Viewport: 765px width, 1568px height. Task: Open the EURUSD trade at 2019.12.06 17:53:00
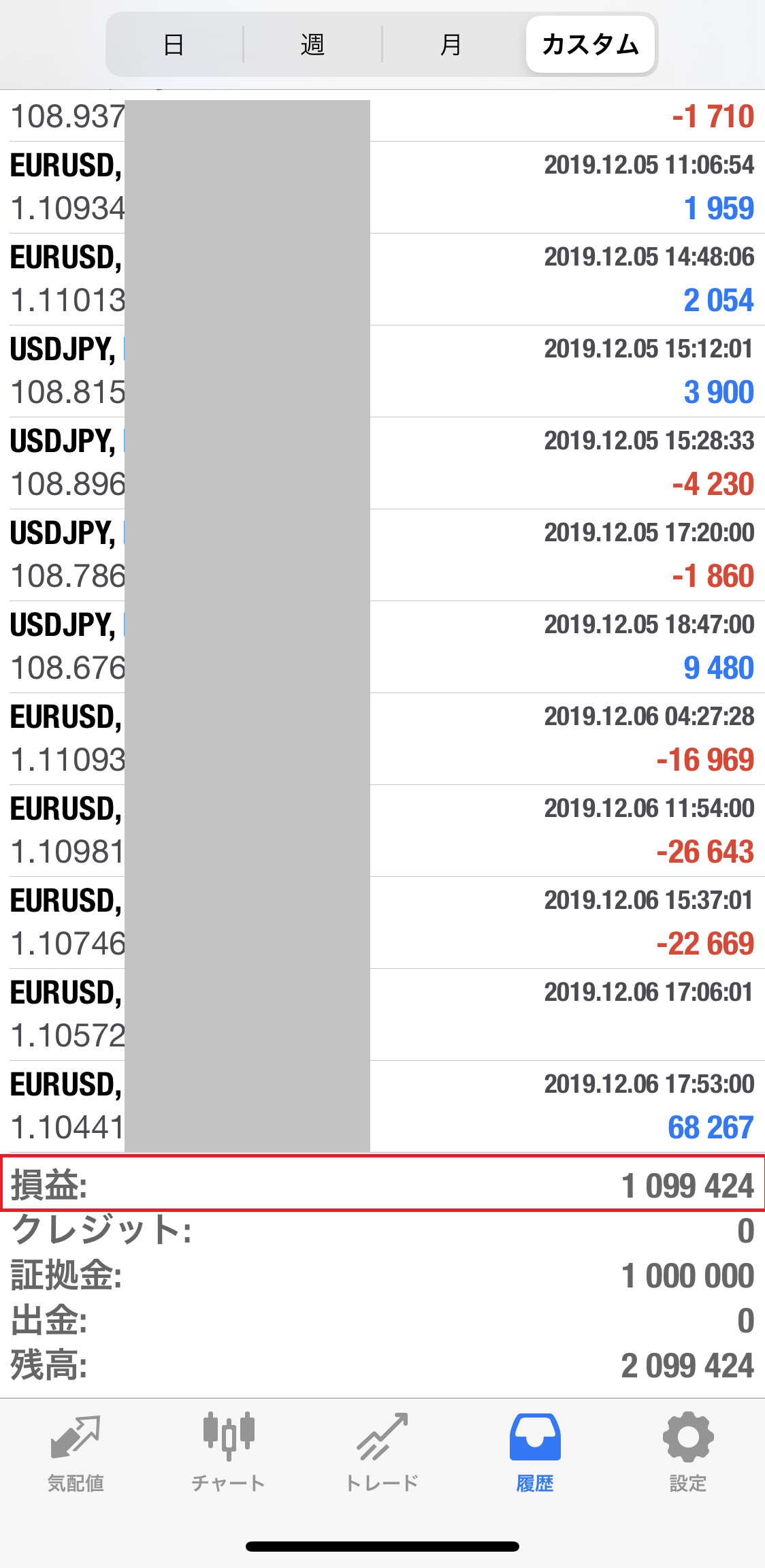382,1106
